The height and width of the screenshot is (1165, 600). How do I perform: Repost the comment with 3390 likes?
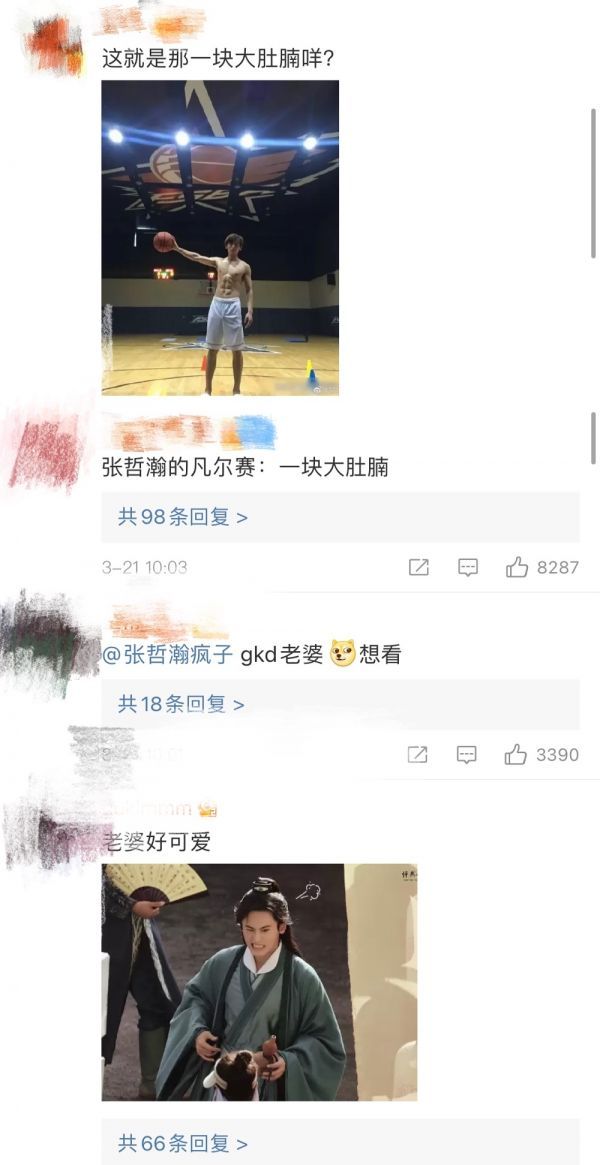[x=417, y=755]
